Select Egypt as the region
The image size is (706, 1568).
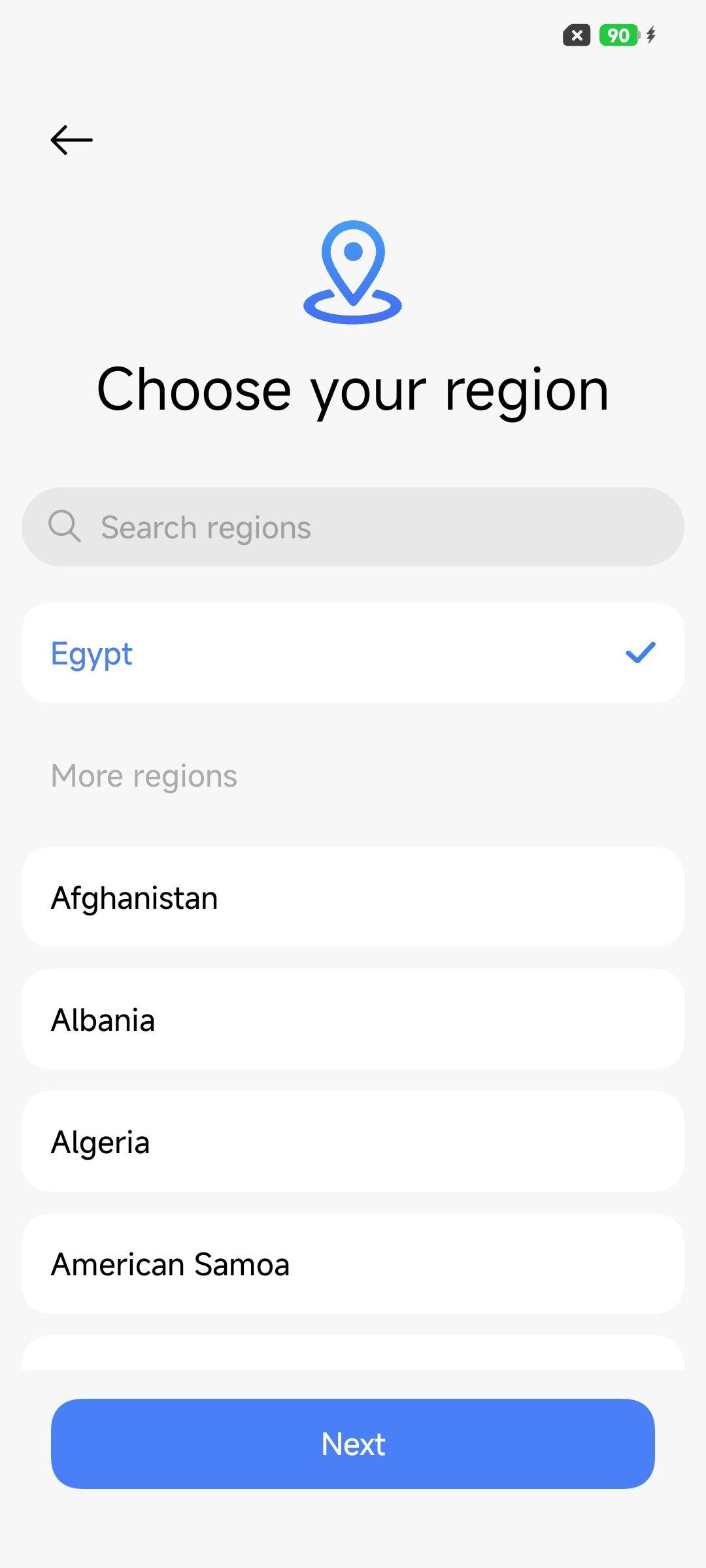pos(353,653)
